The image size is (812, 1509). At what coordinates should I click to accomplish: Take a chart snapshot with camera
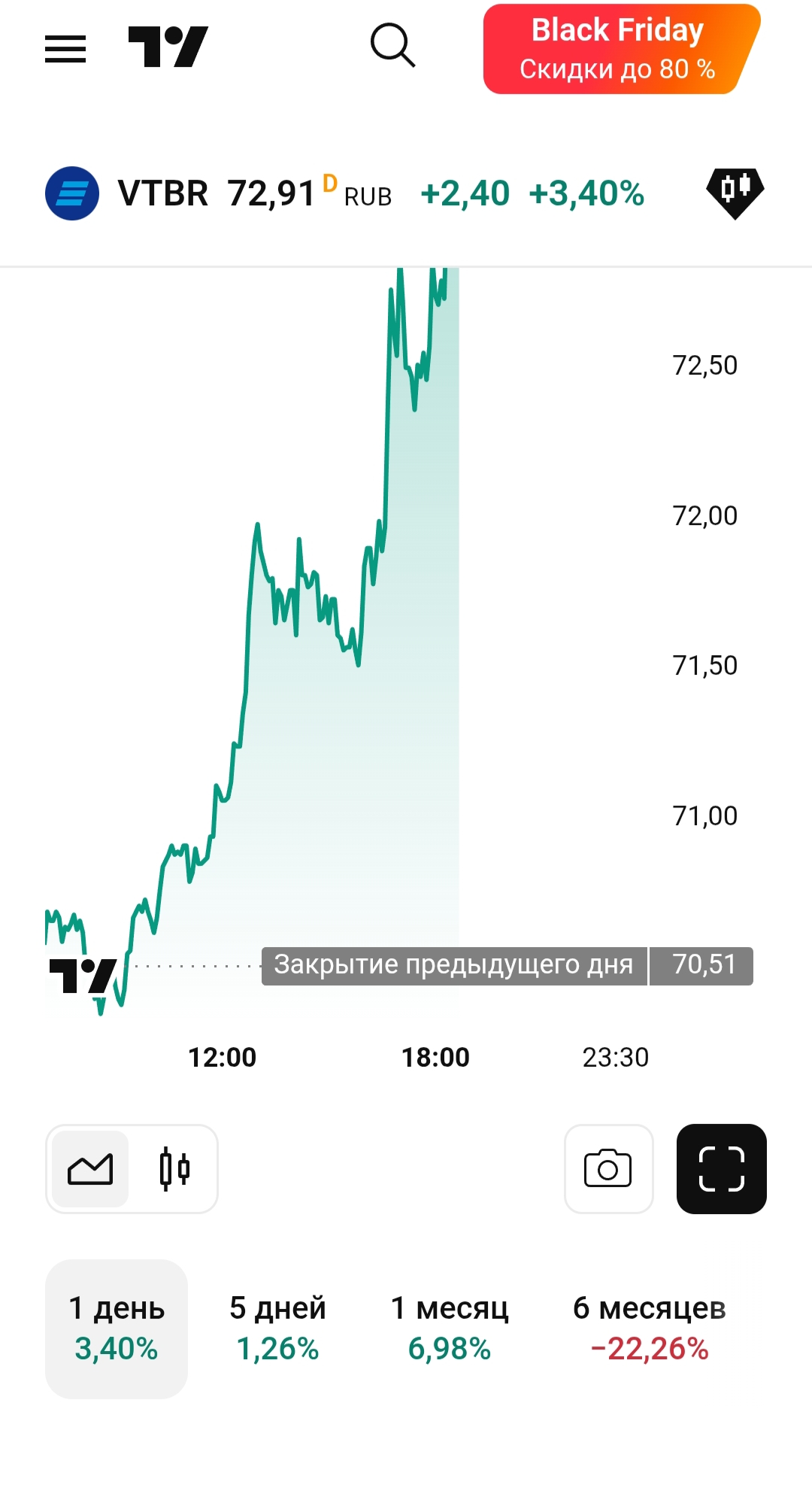click(x=608, y=1169)
